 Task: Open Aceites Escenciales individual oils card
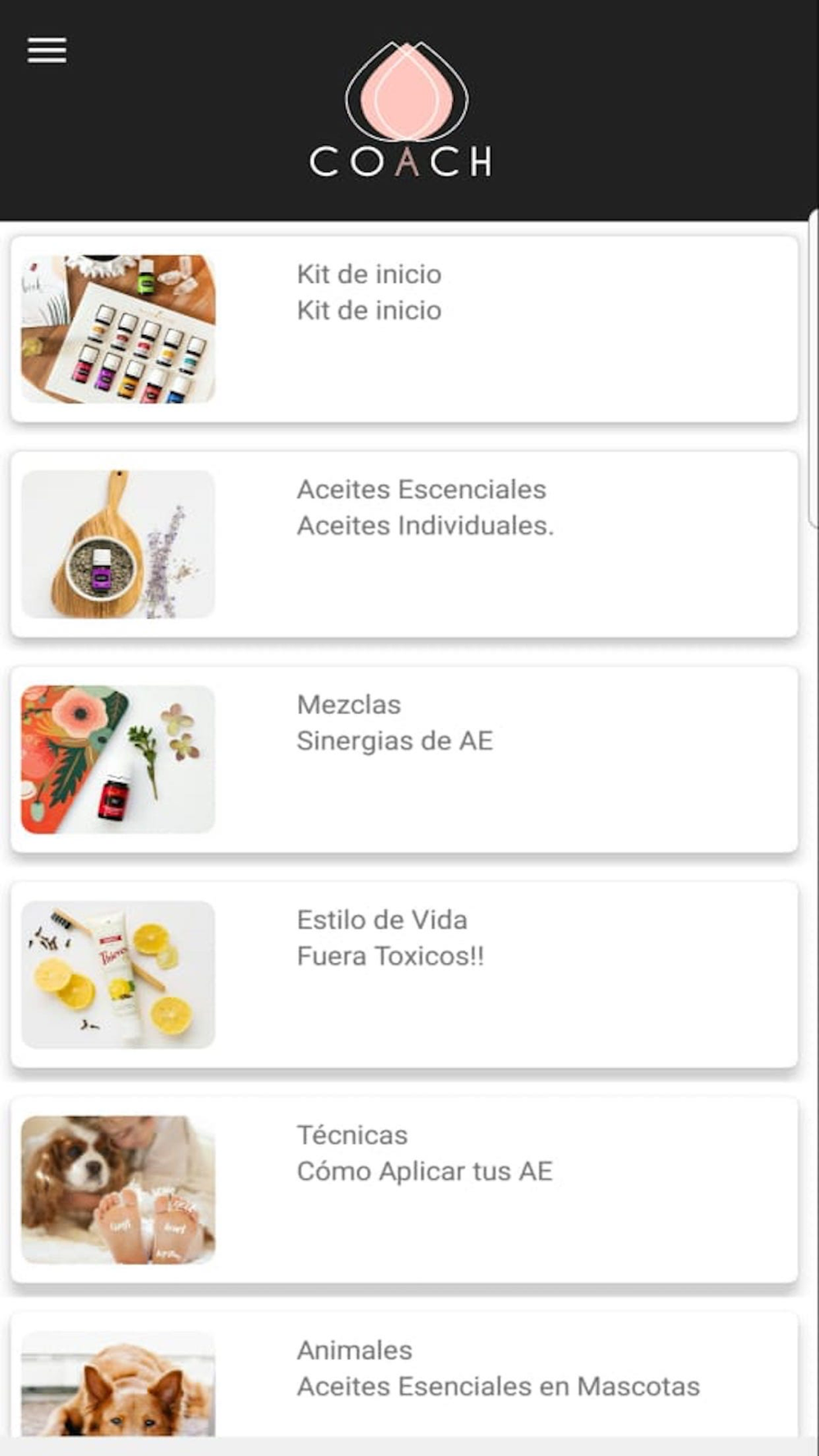click(404, 545)
